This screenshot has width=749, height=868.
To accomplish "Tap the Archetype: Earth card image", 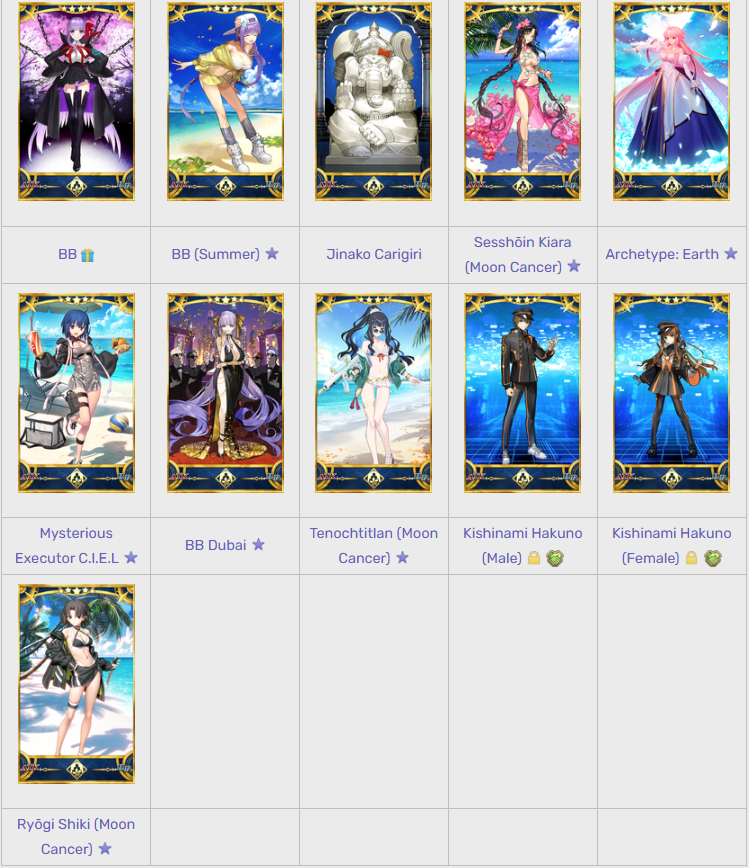I will [671, 100].
